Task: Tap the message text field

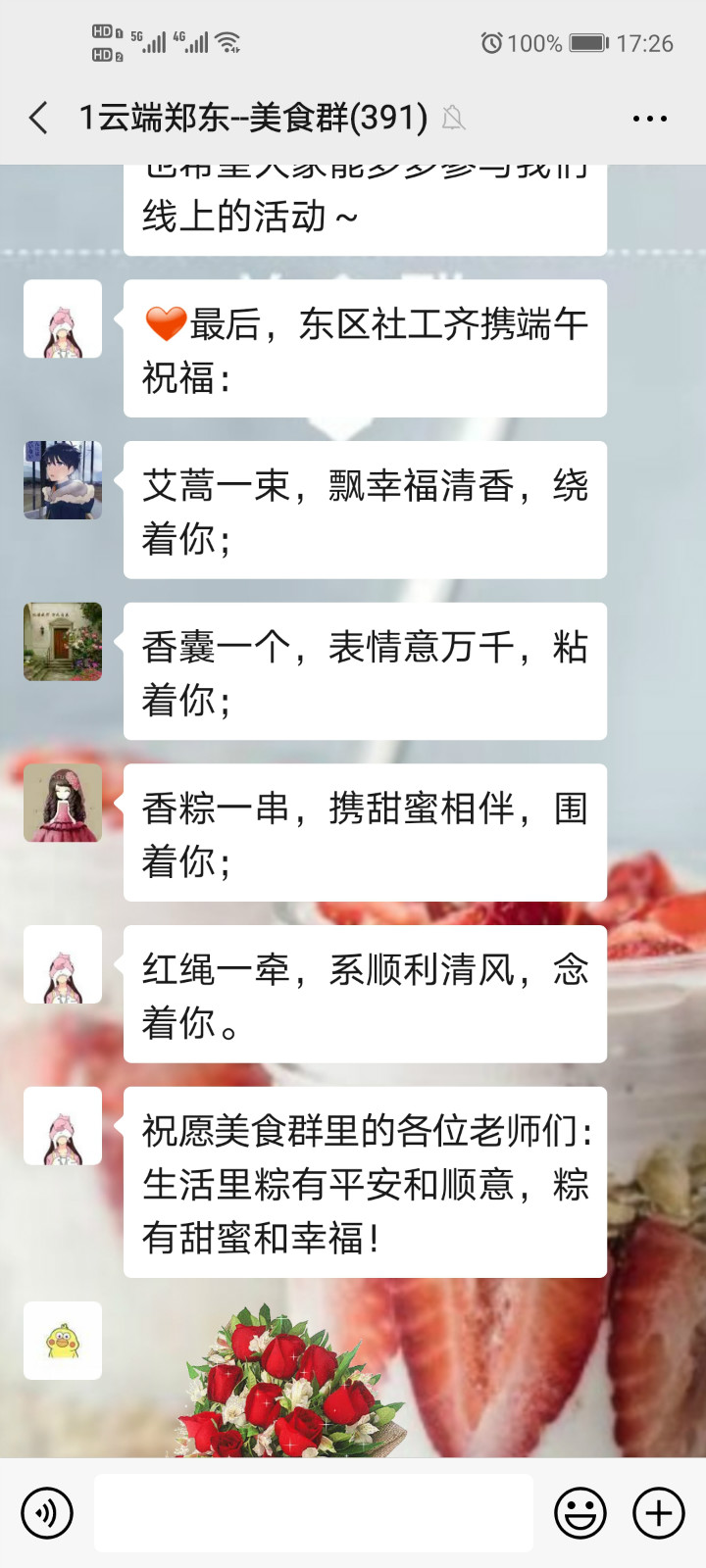Action: click(x=314, y=1513)
